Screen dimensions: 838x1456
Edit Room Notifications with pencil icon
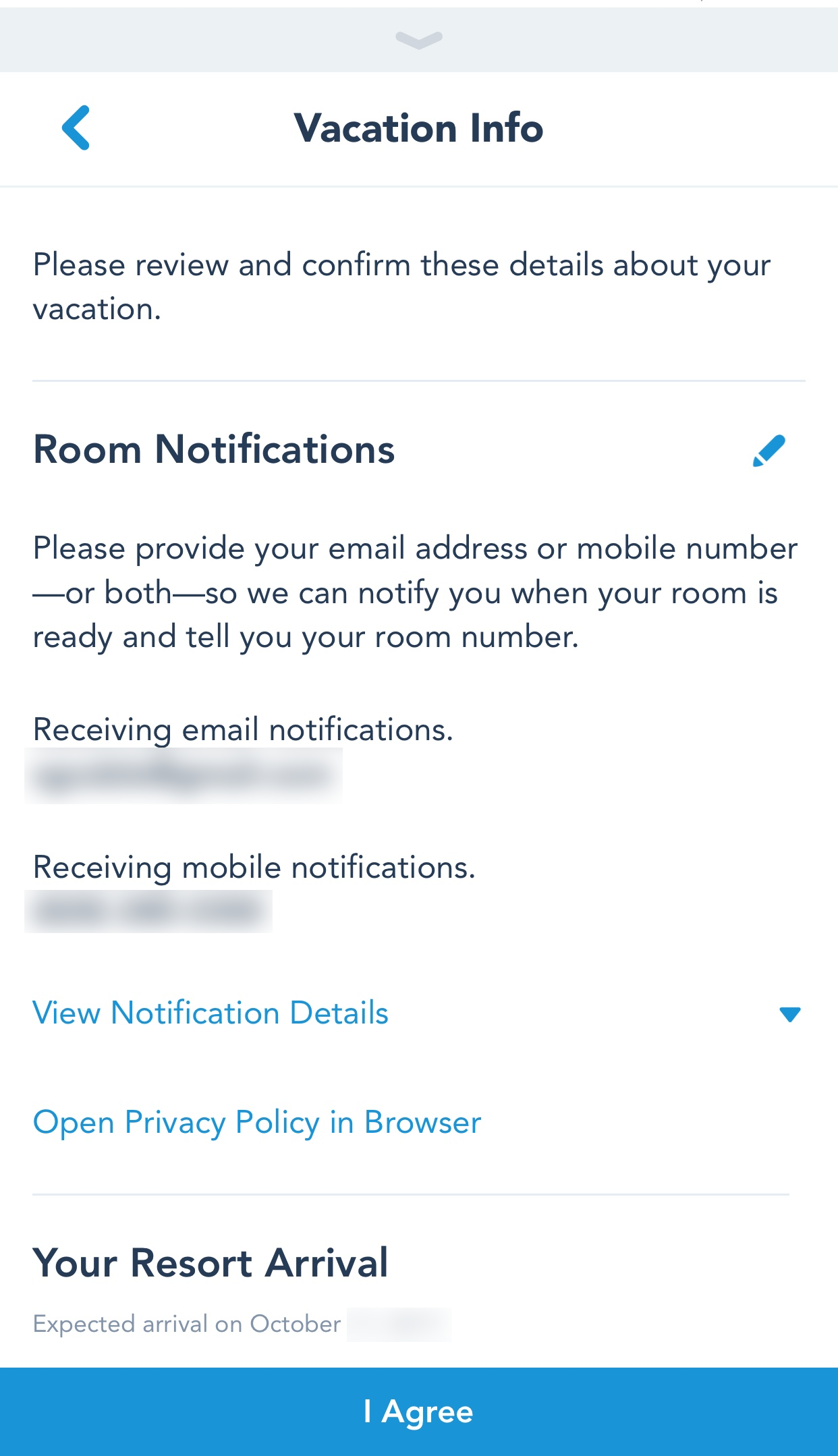pyautogui.click(x=769, y=451)
